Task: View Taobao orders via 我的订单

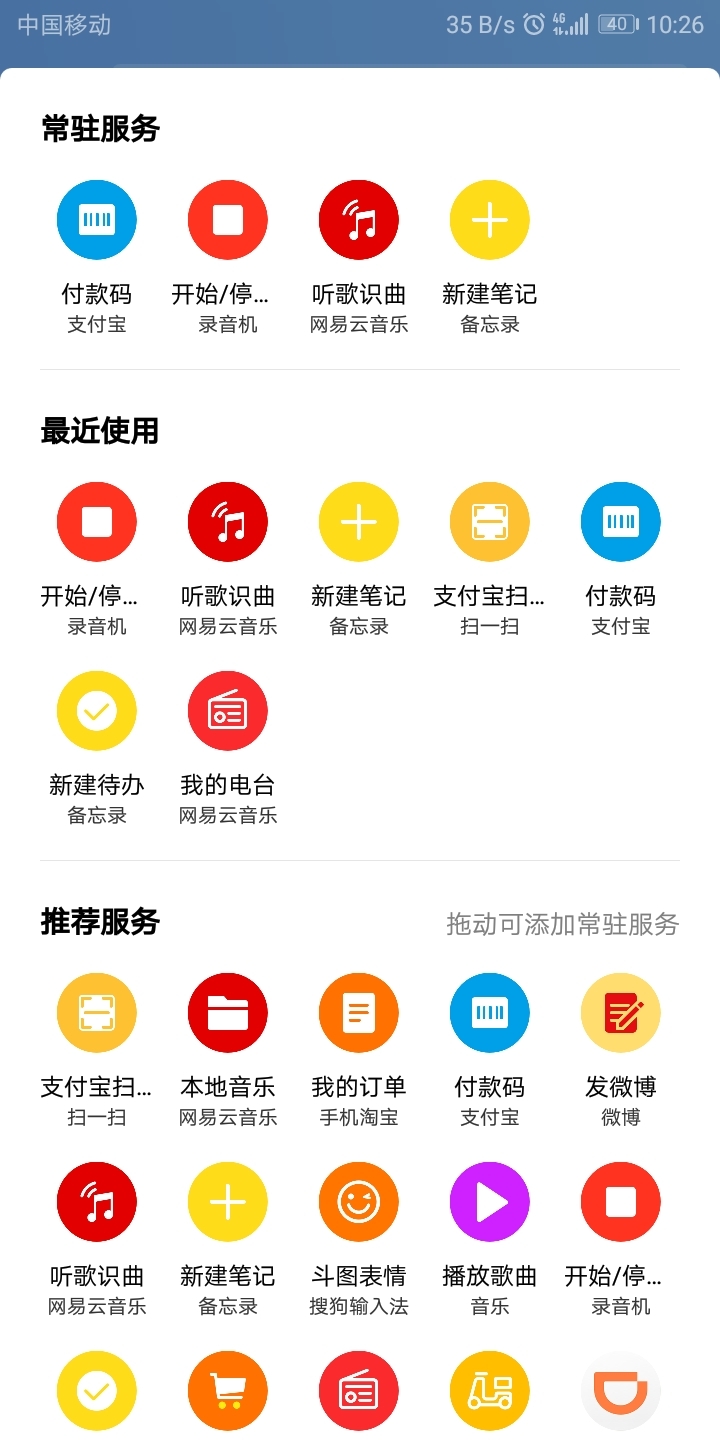Action: (x=358, y=1012)
